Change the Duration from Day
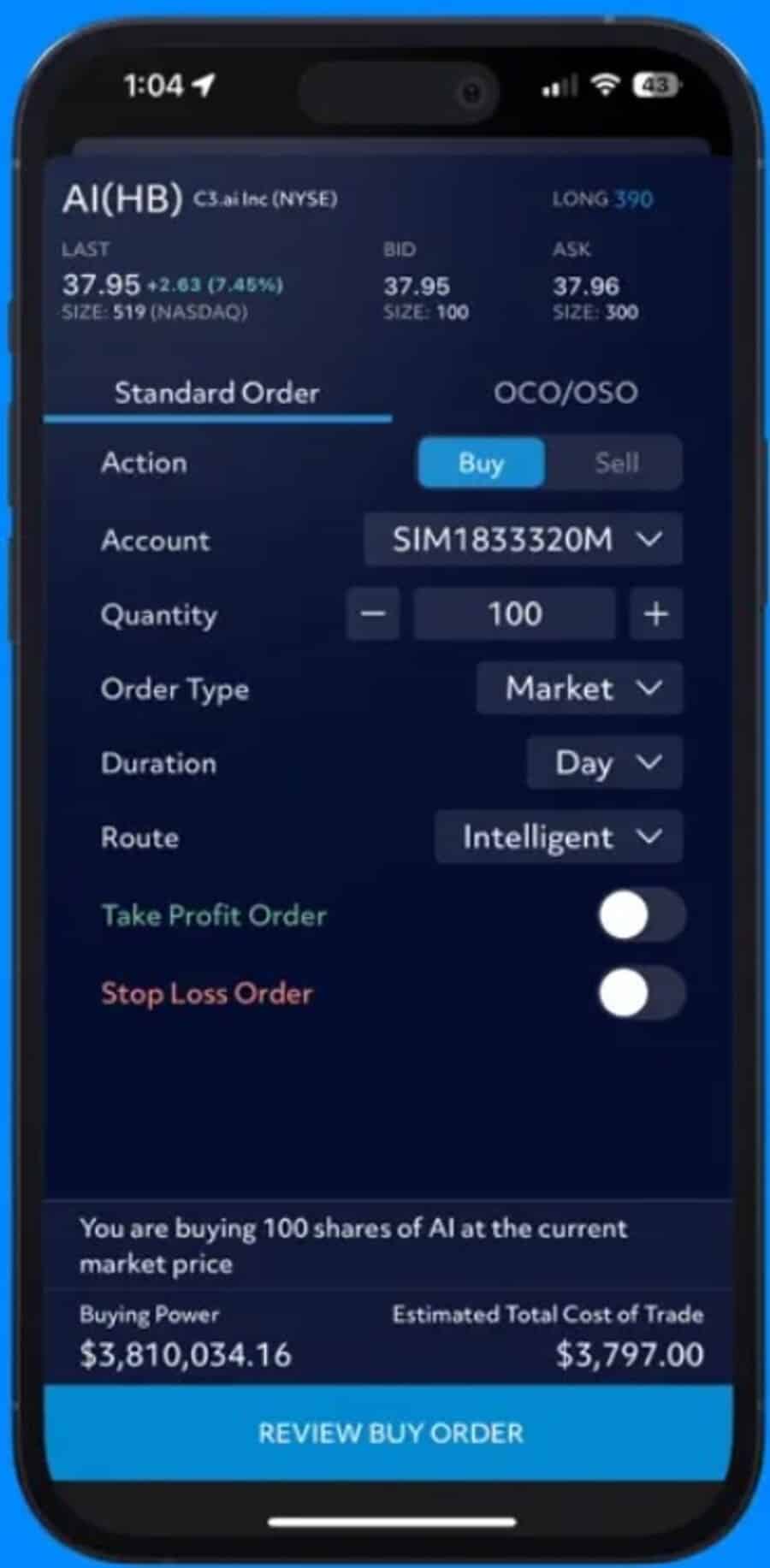The image size is (770, 1568). tap(605, 762)
